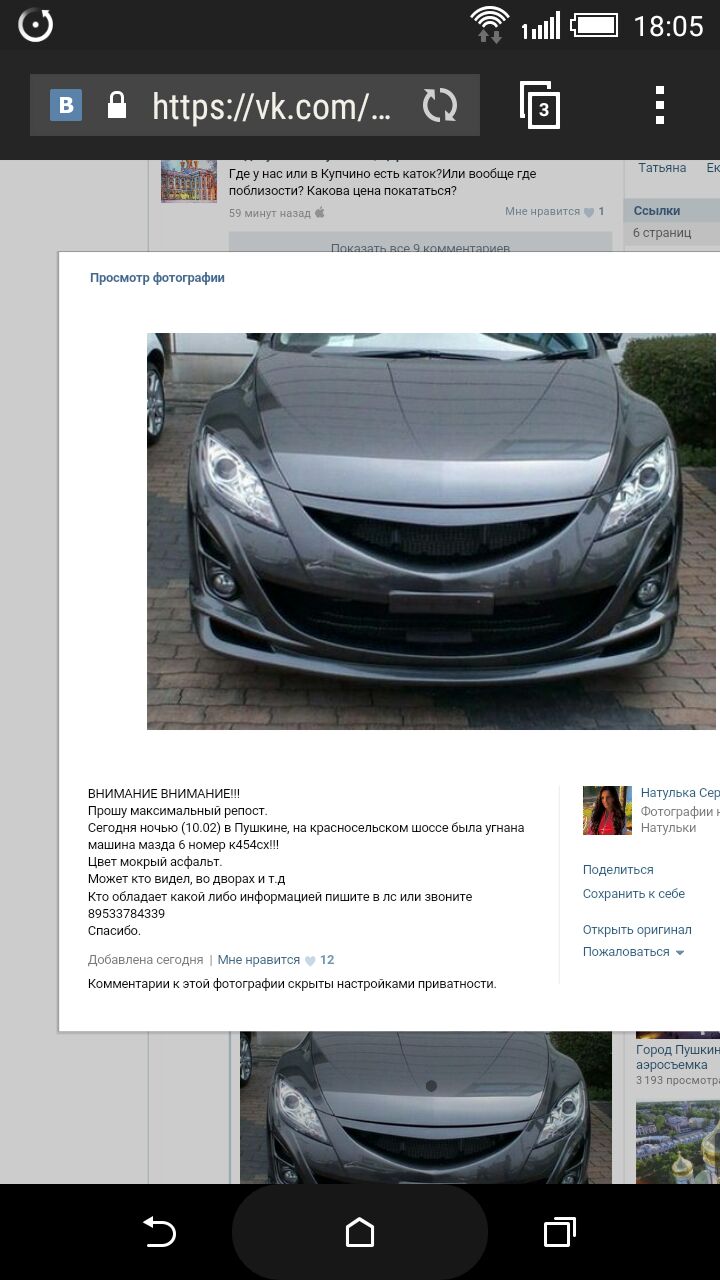
Task: Like the photo via Мне нравится
Action: (260, 959)
